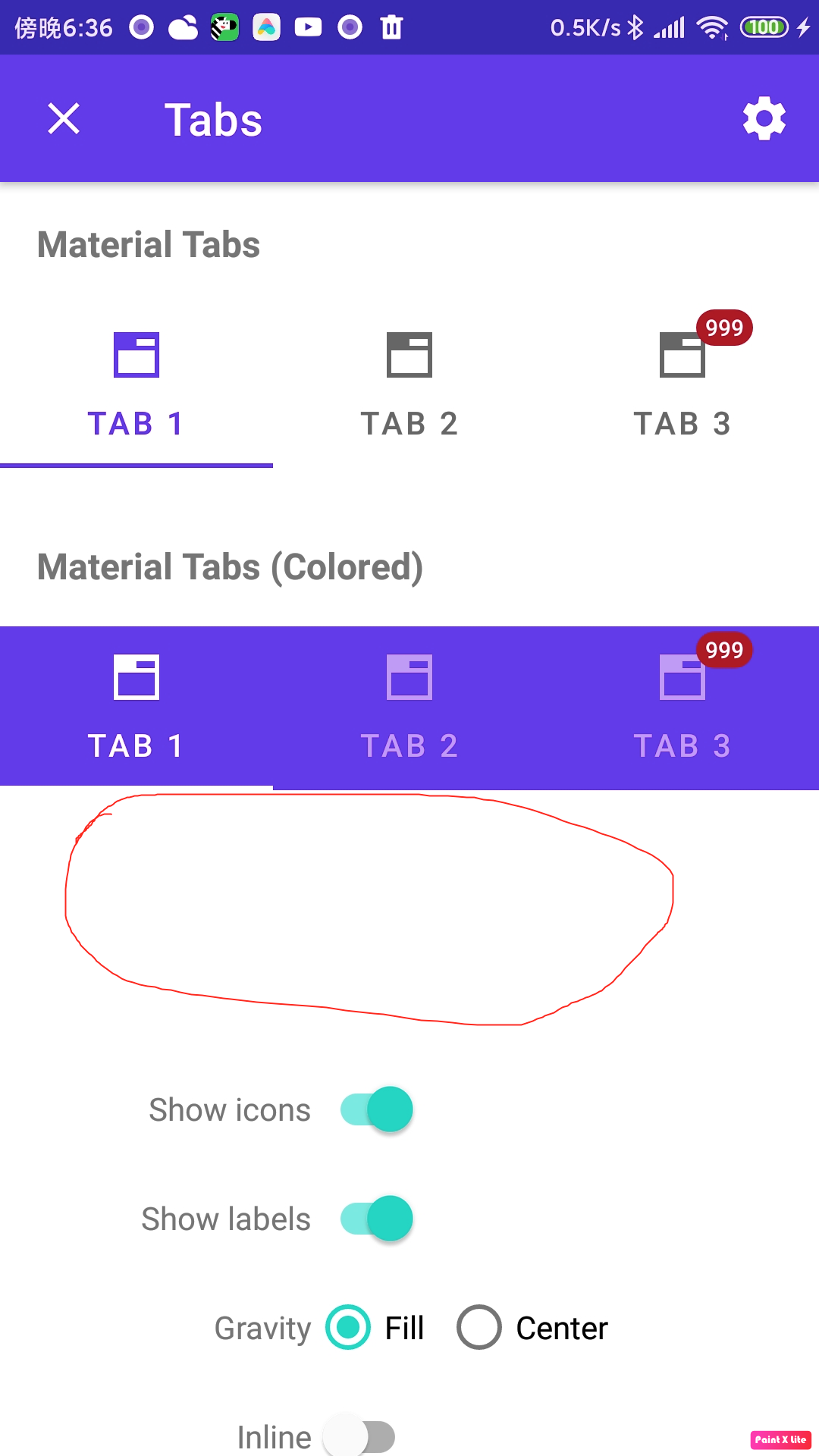Tap the Material Tabs section heading
This screenshot has width=819, height=1456.
pos(149,244)
